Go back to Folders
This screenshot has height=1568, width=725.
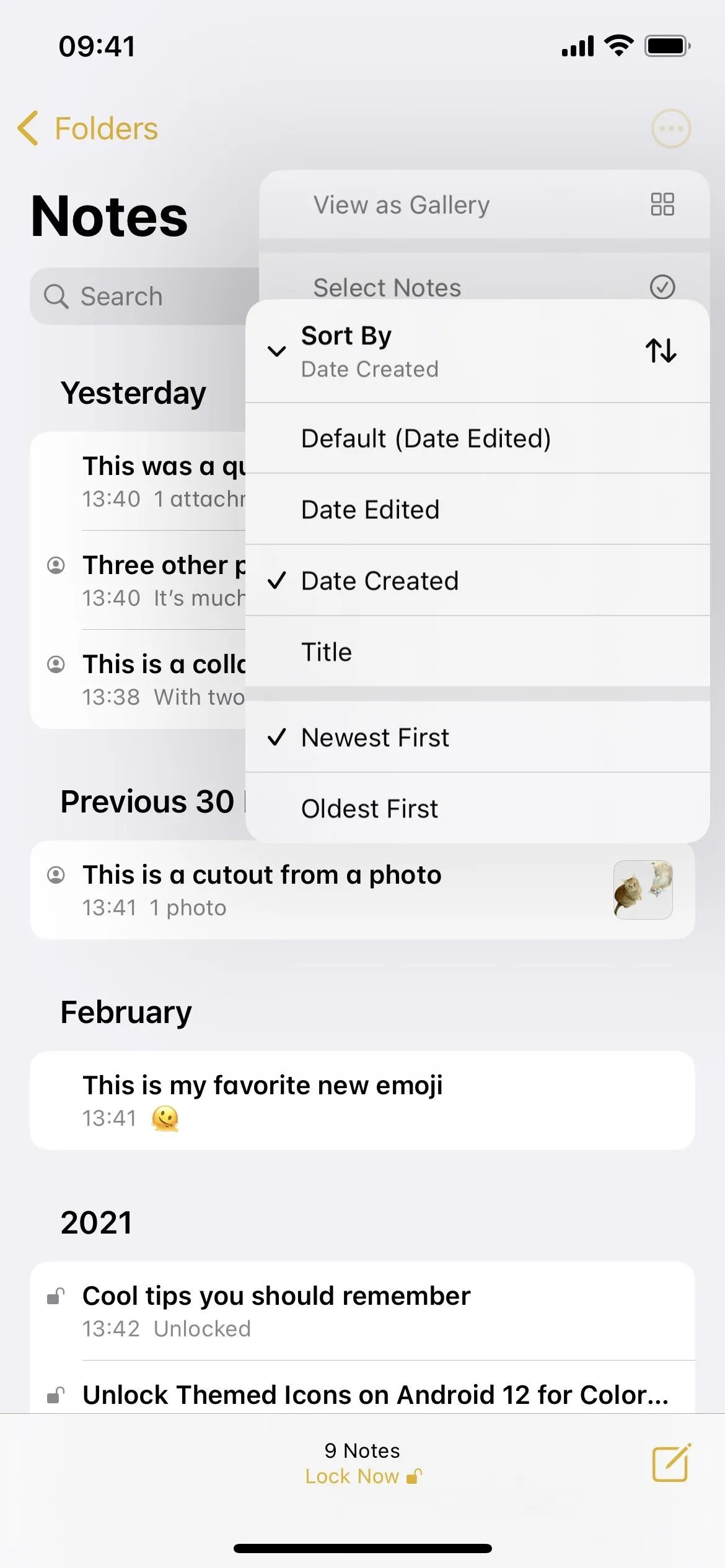click(87, 129)
